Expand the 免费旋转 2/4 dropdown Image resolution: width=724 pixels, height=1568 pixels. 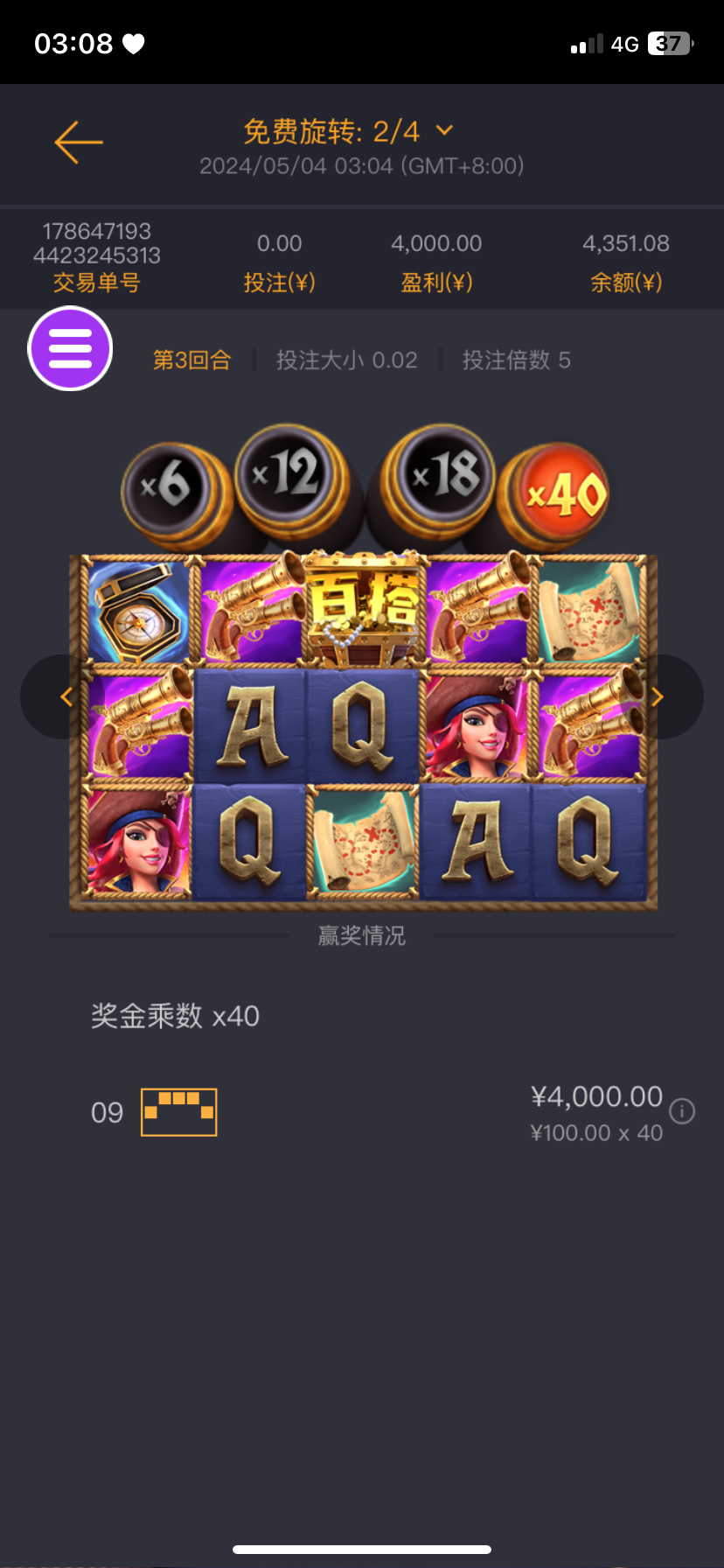(444, 130)
